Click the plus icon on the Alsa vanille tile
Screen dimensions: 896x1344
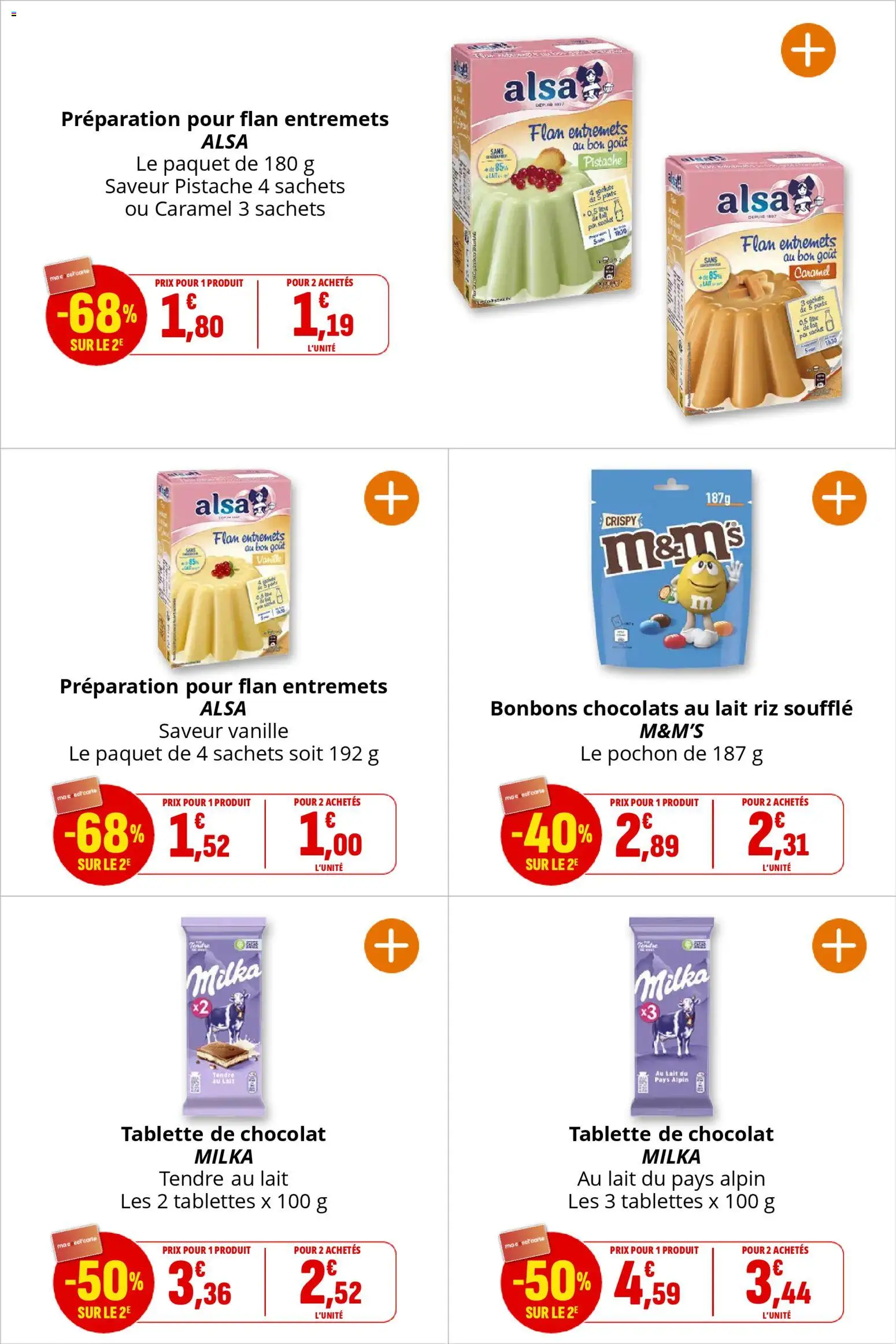[x=393, y=499]
